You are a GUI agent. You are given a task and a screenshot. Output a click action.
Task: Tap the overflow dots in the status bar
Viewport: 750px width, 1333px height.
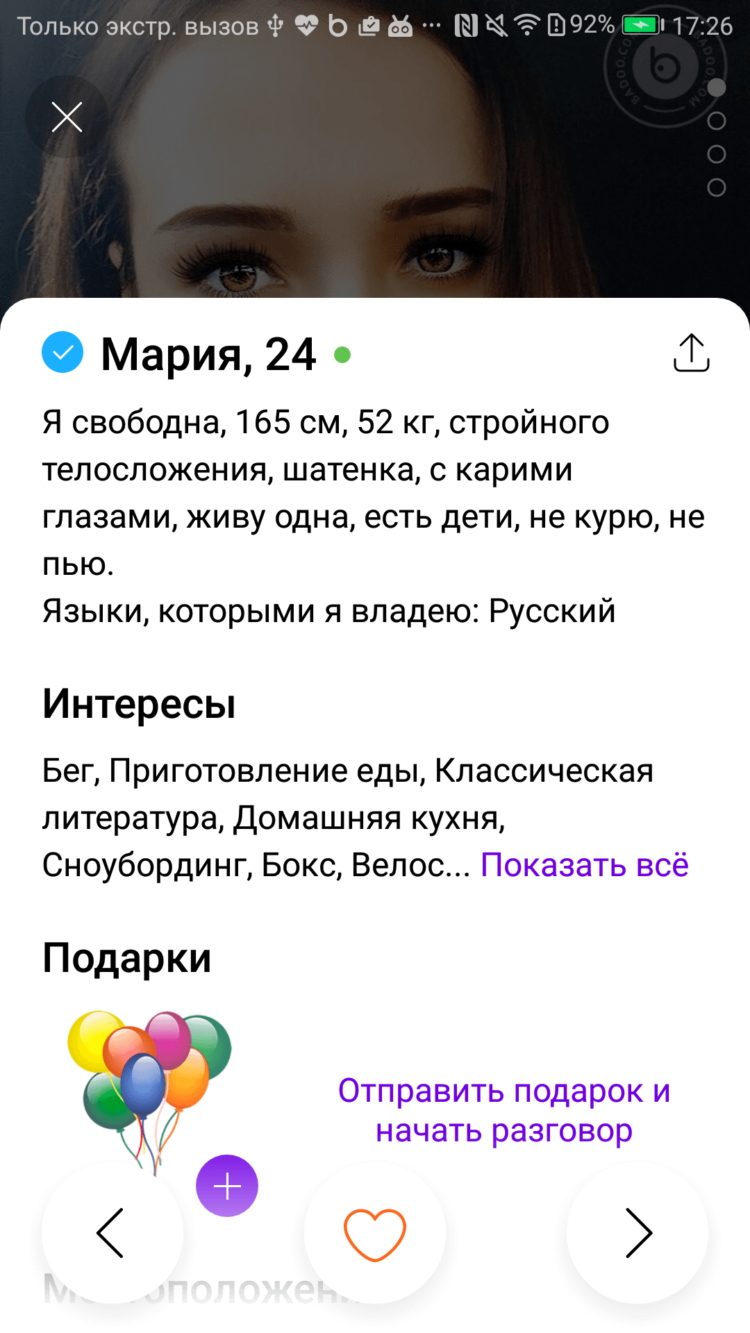click(430, 23)
